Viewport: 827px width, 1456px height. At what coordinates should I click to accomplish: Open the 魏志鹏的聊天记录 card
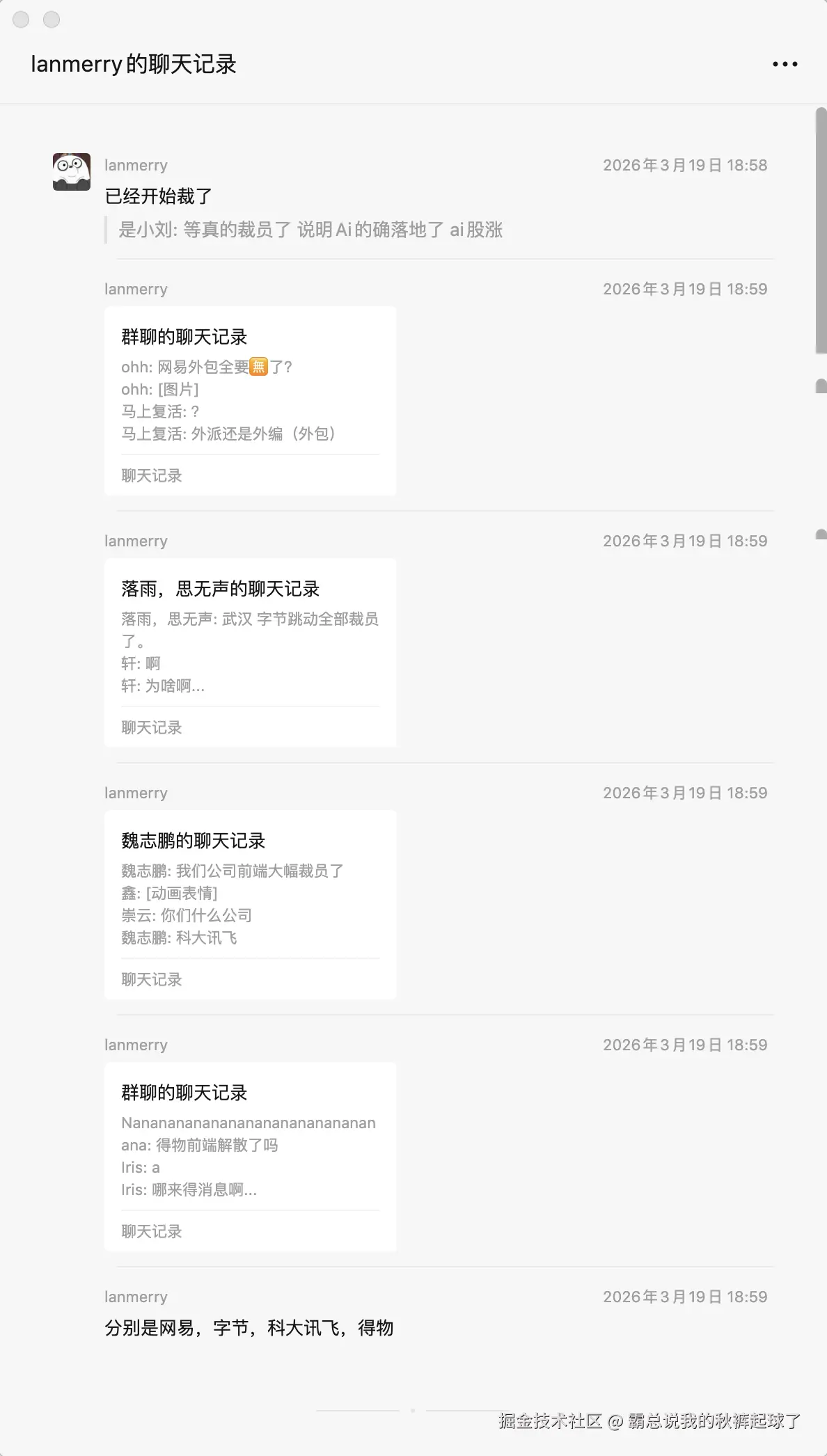pyautogui.click(x=250, y=905)
